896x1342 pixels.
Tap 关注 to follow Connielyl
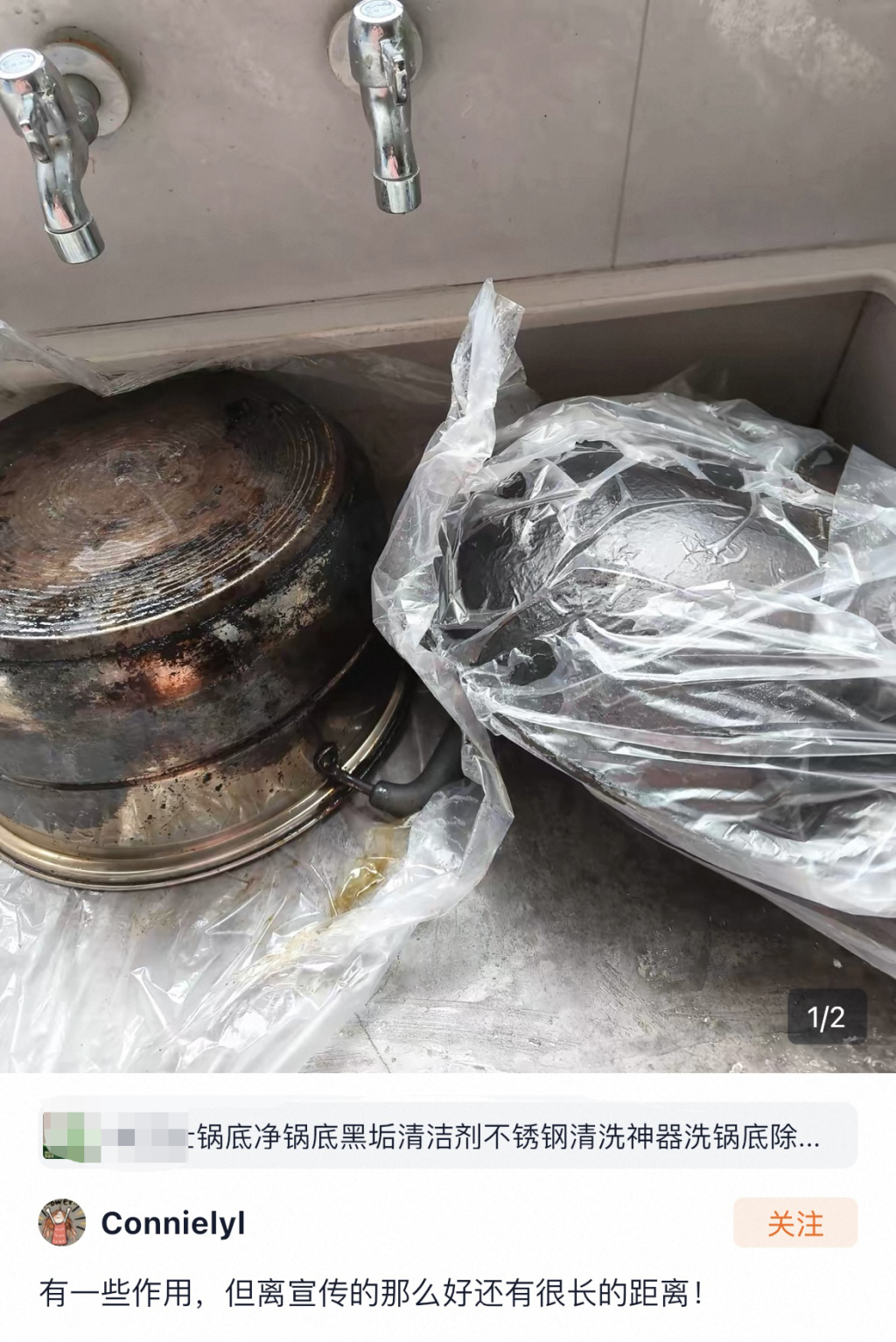[794, 1223]
